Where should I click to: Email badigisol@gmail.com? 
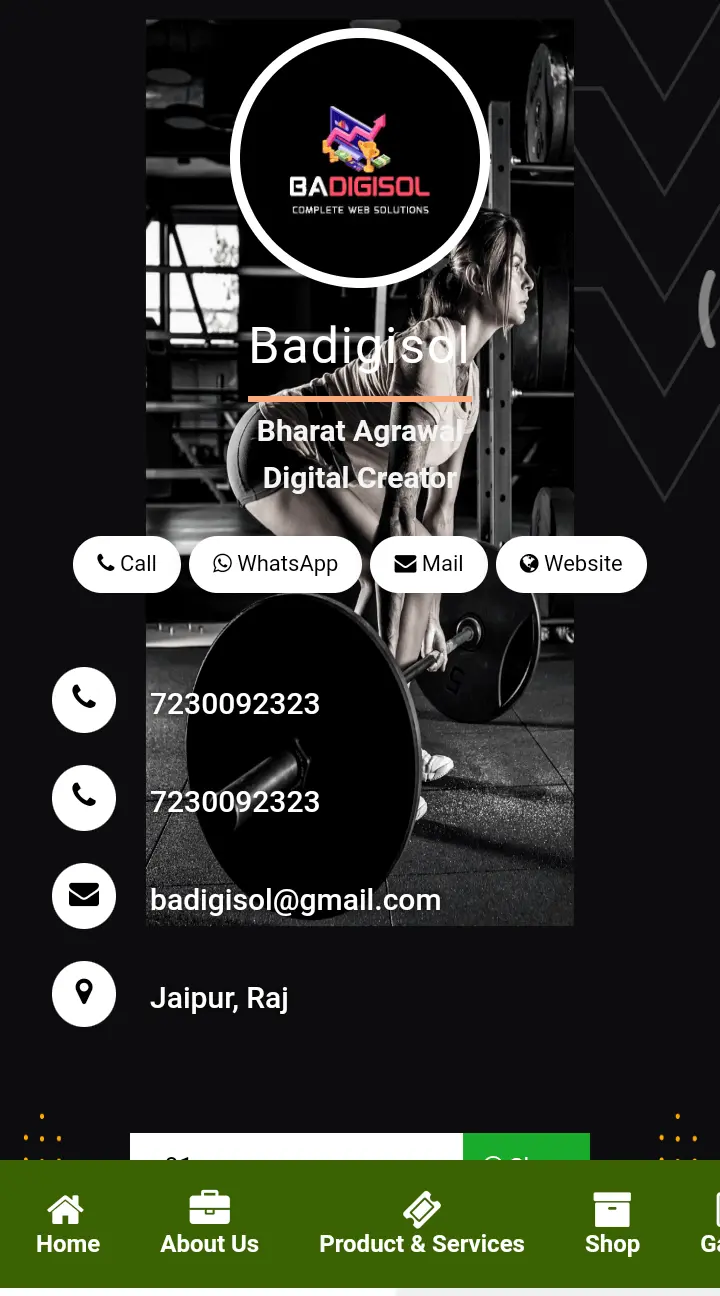coord(295,900)
